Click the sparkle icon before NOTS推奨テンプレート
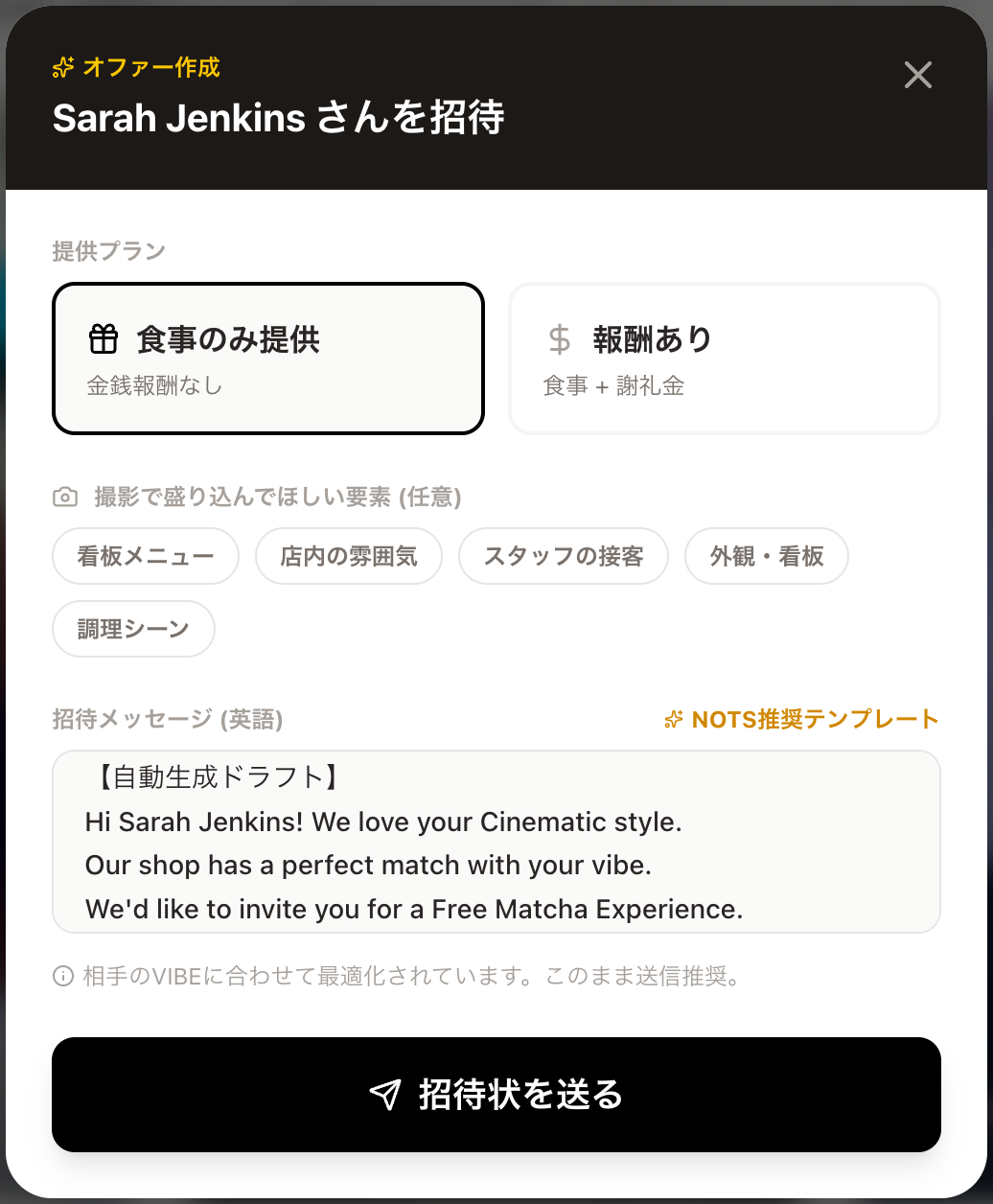Screen dimensions: 993x1204 673,719
